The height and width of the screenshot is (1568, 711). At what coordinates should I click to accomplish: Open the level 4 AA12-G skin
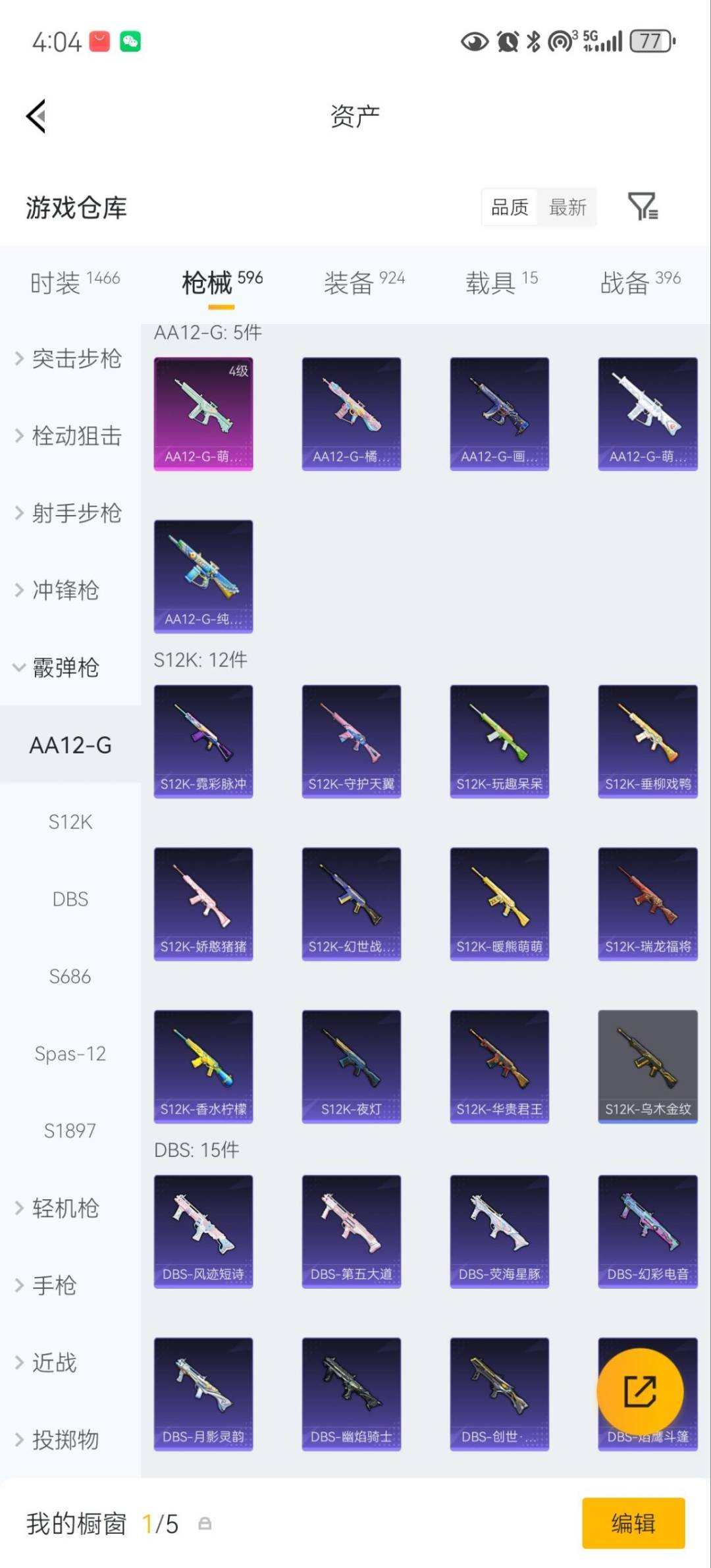tap(203, 414)
